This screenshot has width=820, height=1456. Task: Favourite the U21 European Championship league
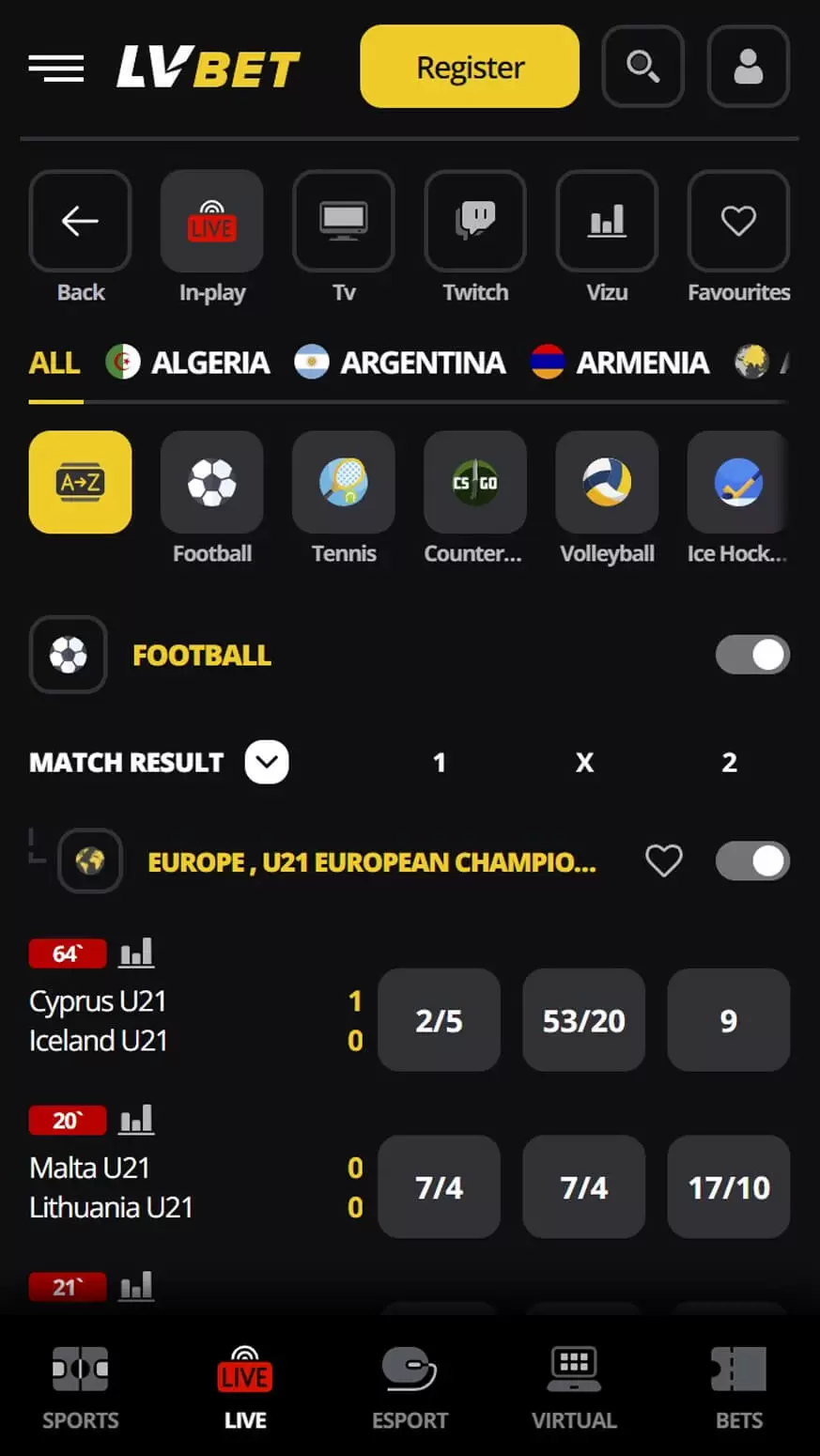pos(663,860)
